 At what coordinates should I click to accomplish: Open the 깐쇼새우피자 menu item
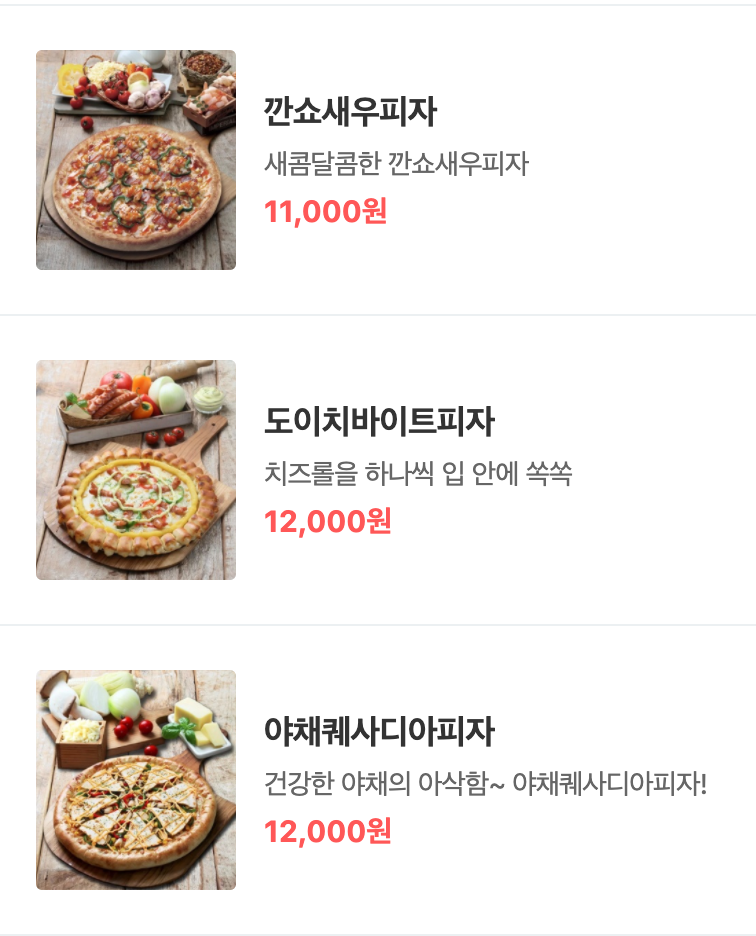coord(350,112)
